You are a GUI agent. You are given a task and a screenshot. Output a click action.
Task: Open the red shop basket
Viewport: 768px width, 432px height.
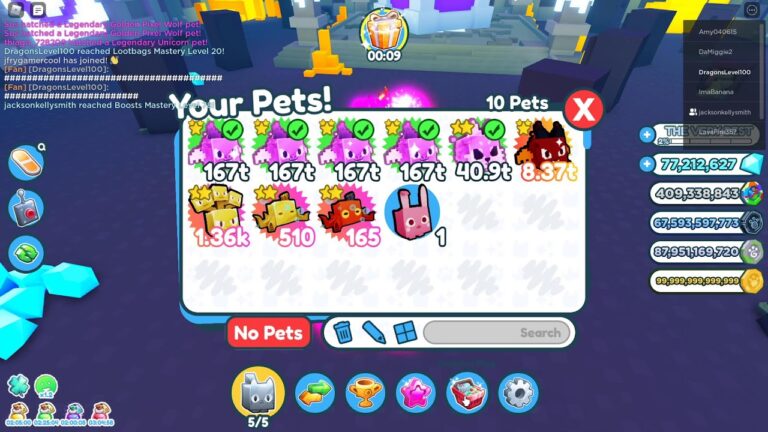[x=466, y=392]
